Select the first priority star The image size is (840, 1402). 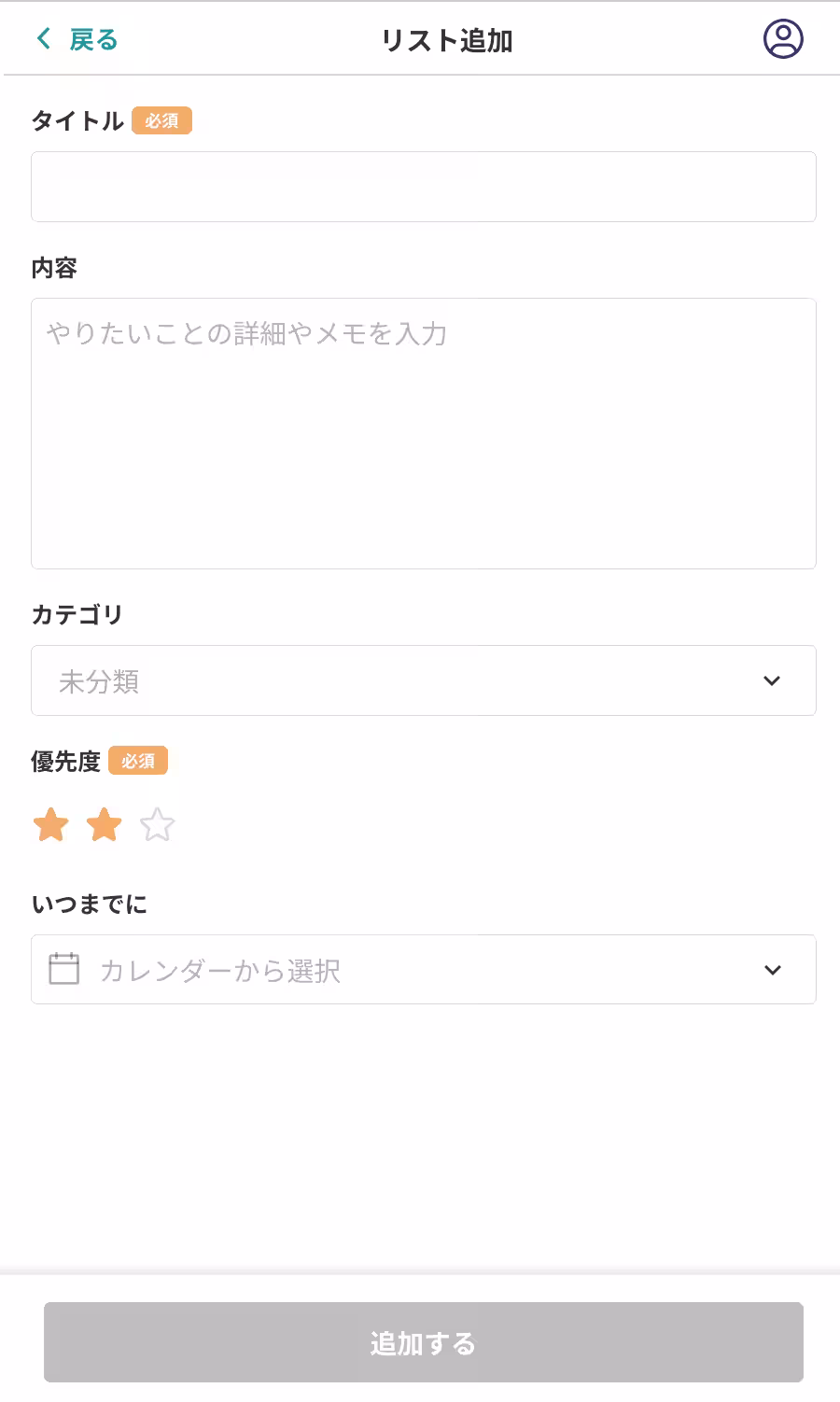50,824
